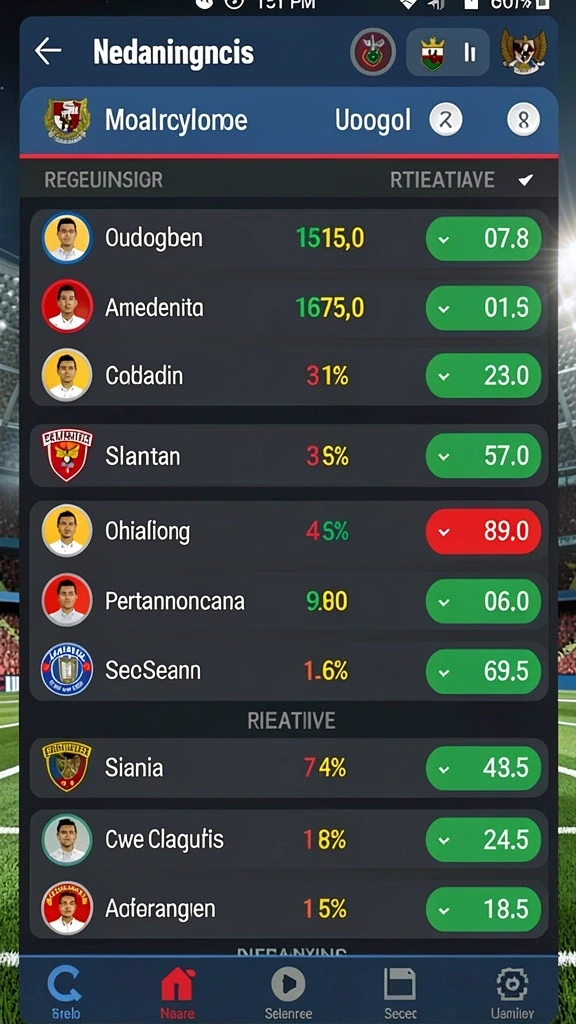Open the Oudogben player row

[289, 238]
